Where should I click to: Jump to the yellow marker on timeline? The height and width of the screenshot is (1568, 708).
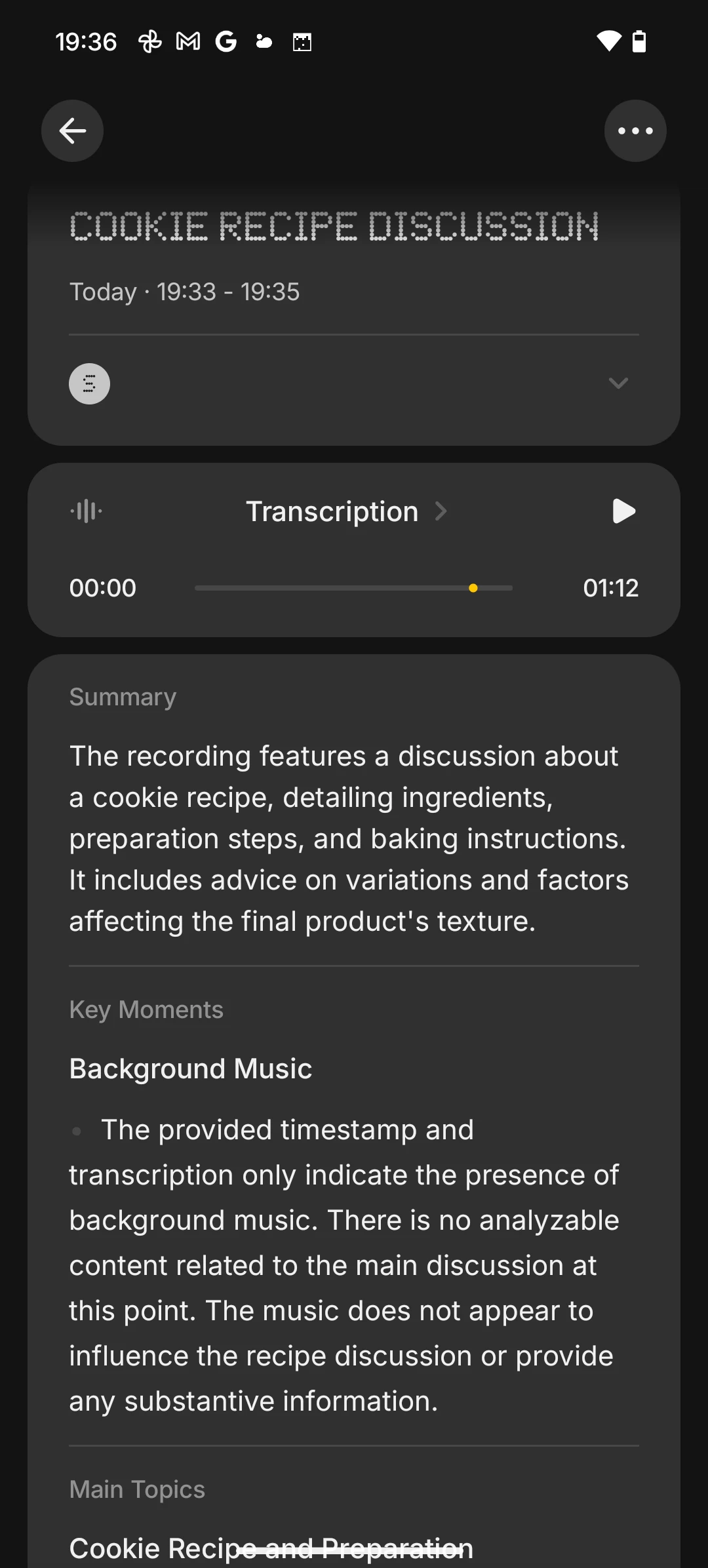[473, 588]
